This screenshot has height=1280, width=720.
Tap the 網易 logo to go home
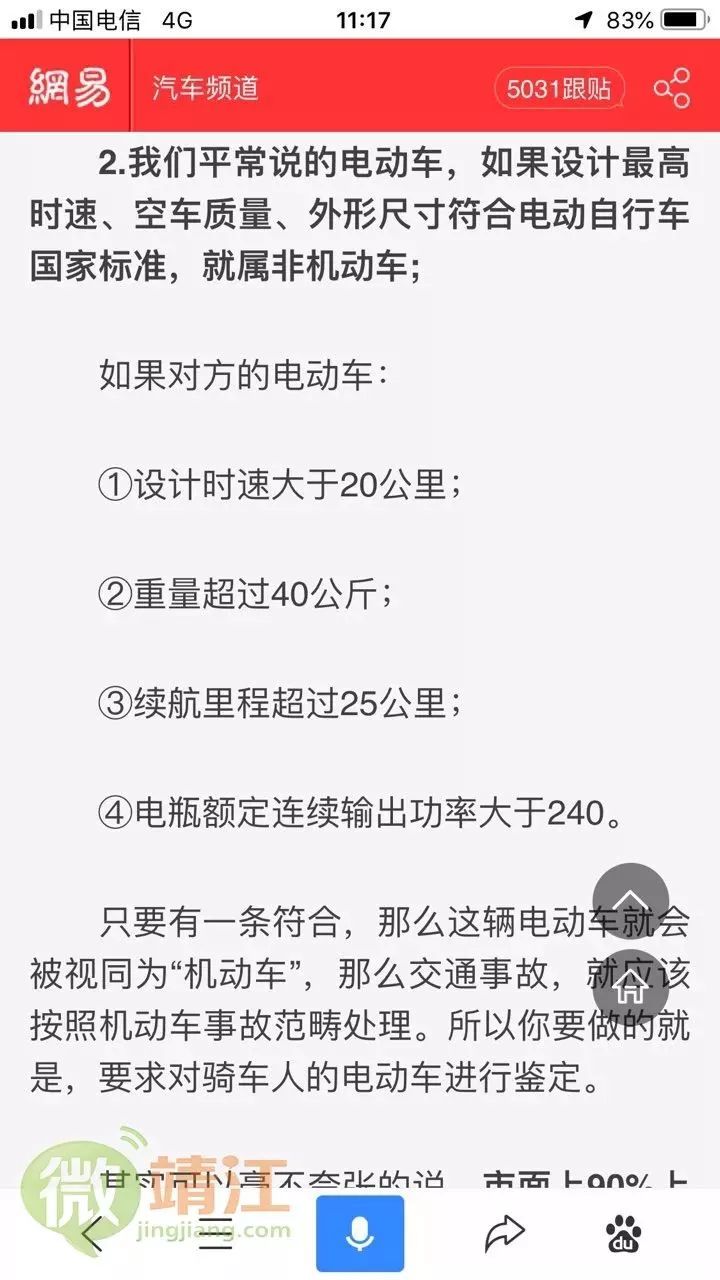(68, 88)
